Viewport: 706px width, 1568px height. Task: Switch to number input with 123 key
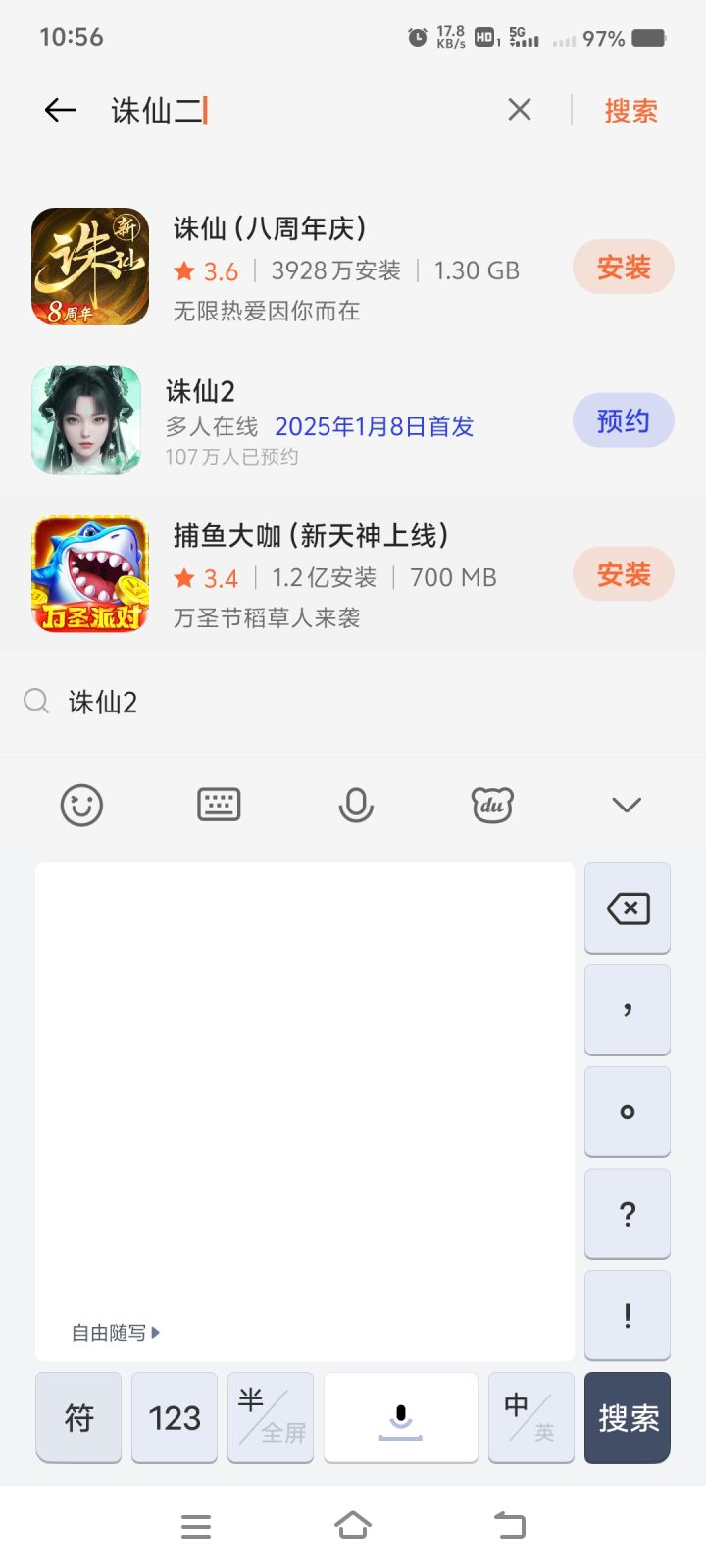(174, 1417)
